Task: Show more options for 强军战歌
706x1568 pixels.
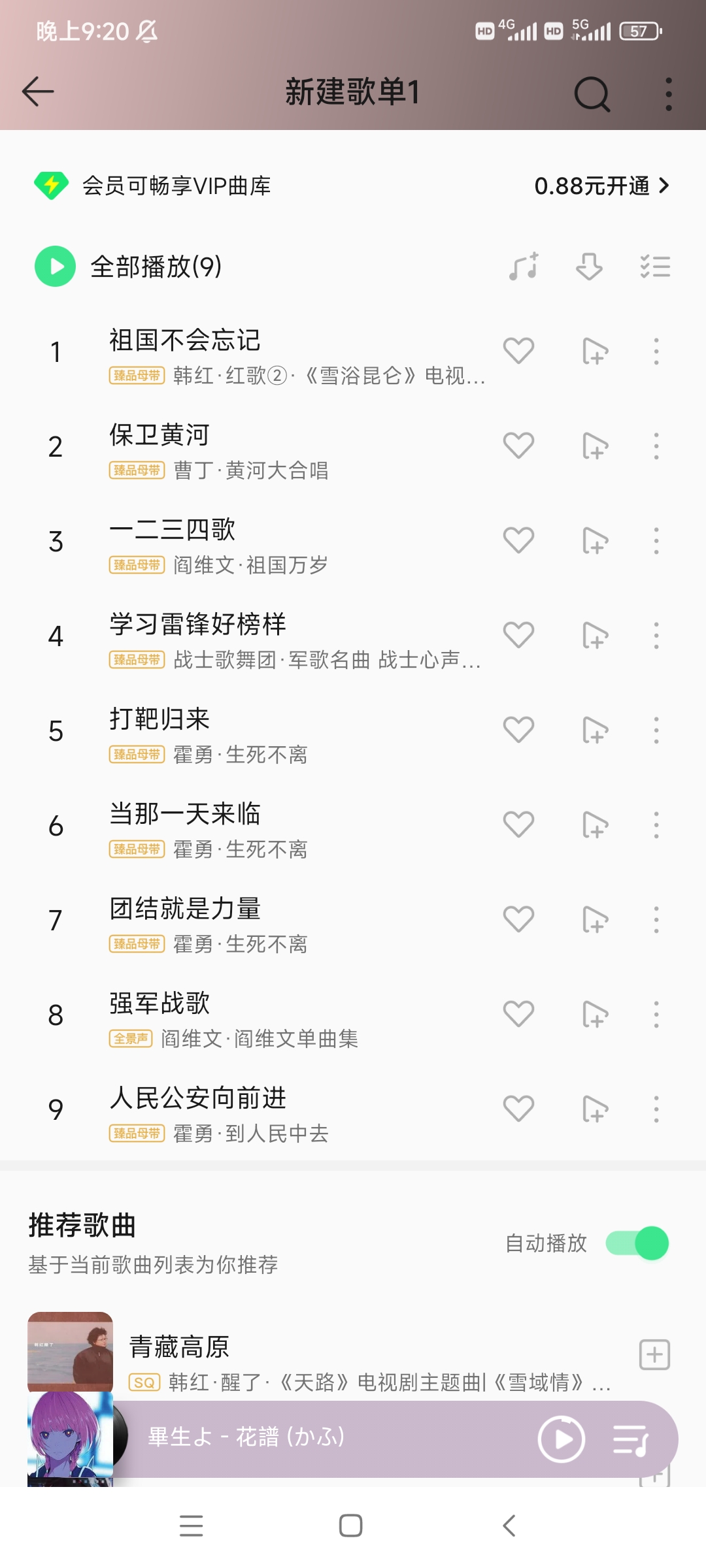Action: (656, 1015)
